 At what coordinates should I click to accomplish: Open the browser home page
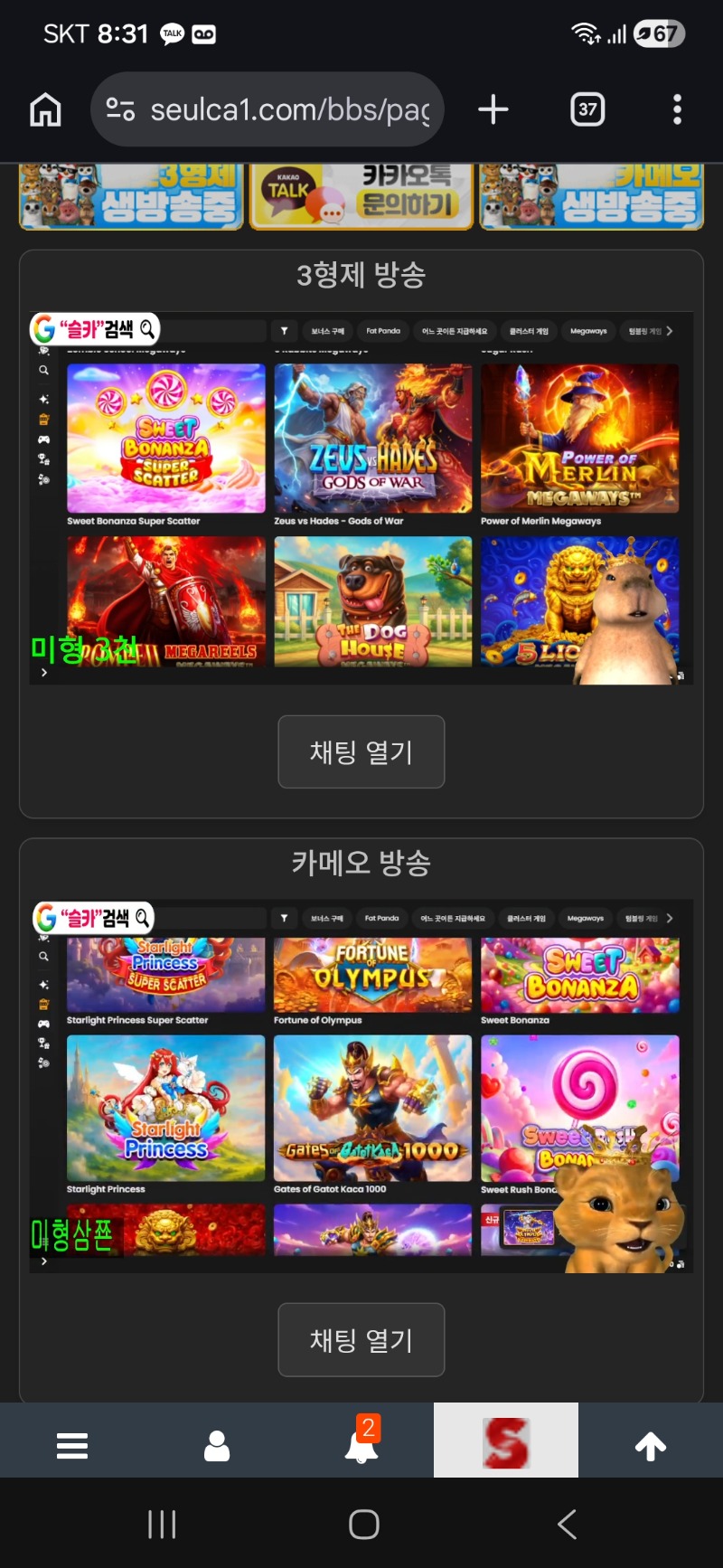point(45,110)
